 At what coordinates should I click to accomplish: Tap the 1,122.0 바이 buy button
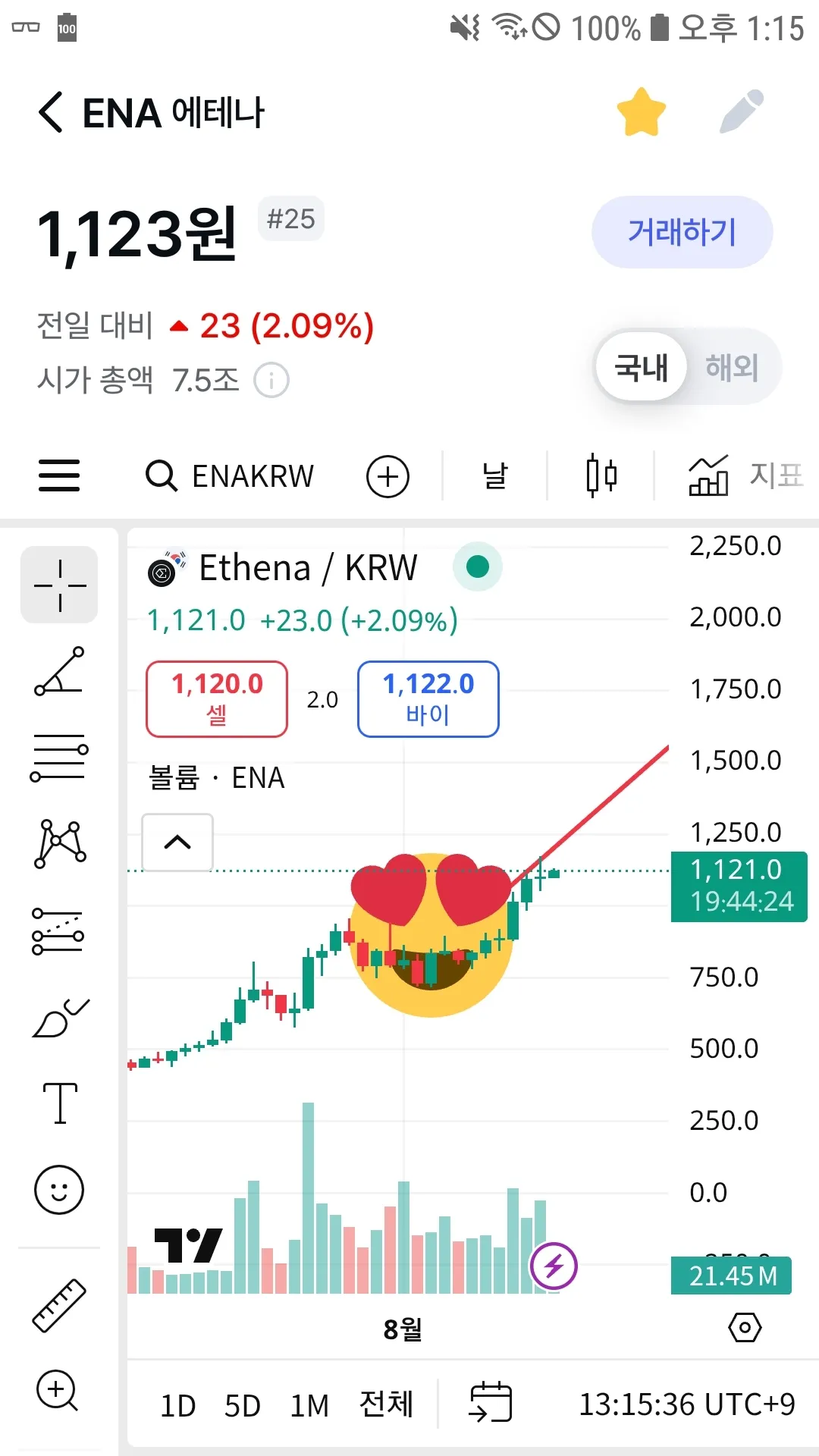tap(428, 698)
